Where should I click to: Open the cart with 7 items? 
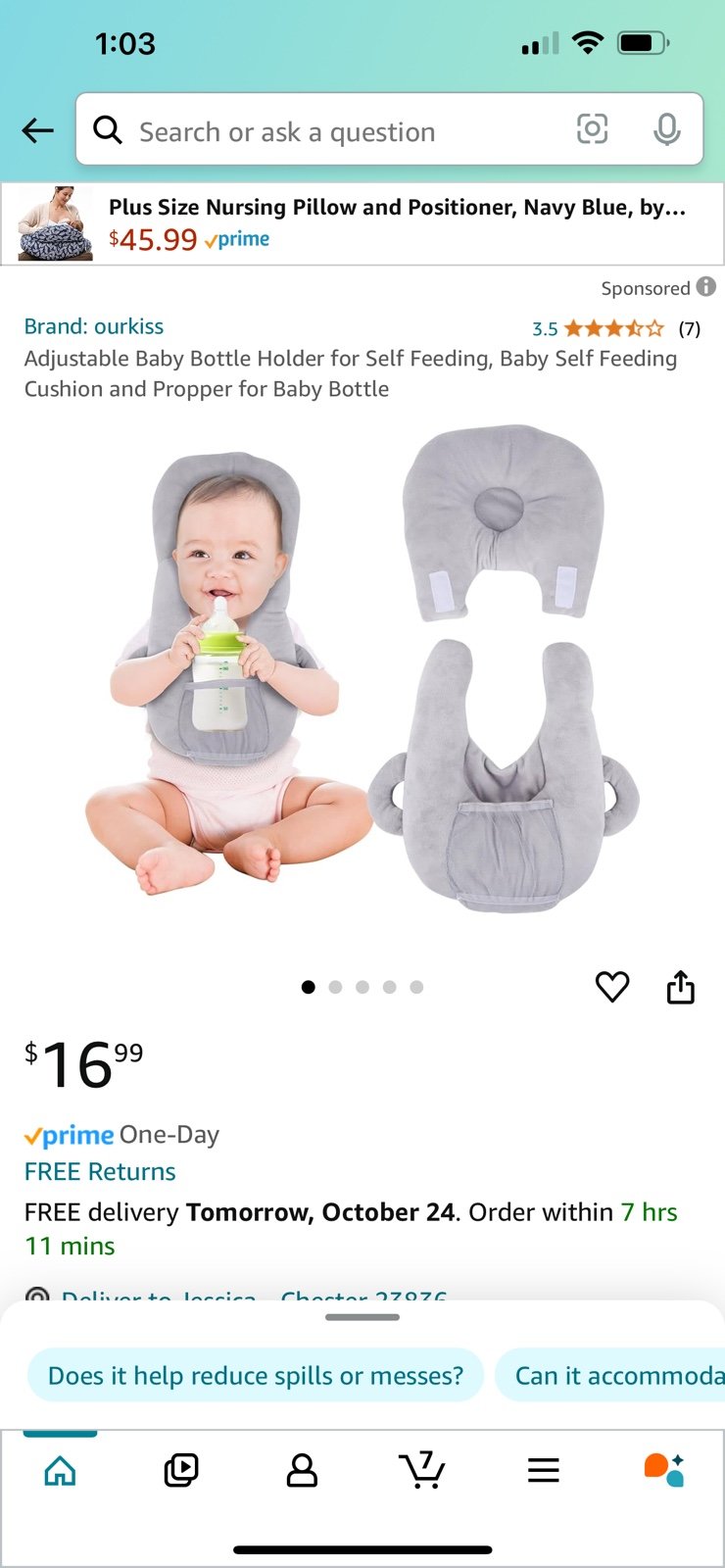(x=422, y=1470)
